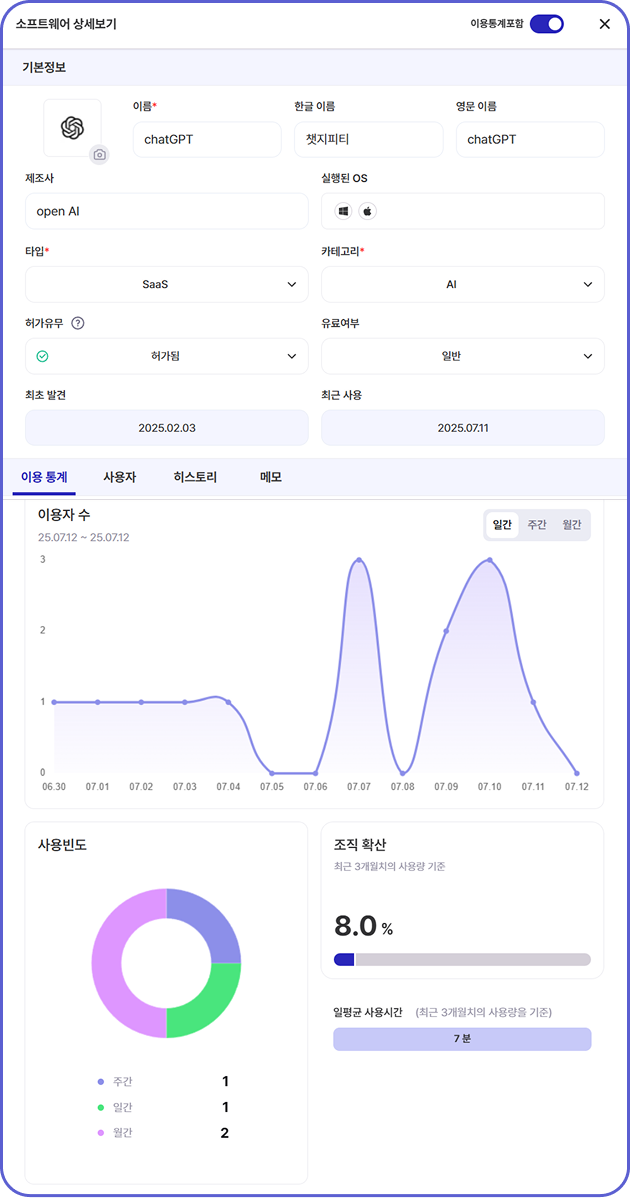
Task: Switch to the 히스토리 tab
Action: tap(195, 477)
